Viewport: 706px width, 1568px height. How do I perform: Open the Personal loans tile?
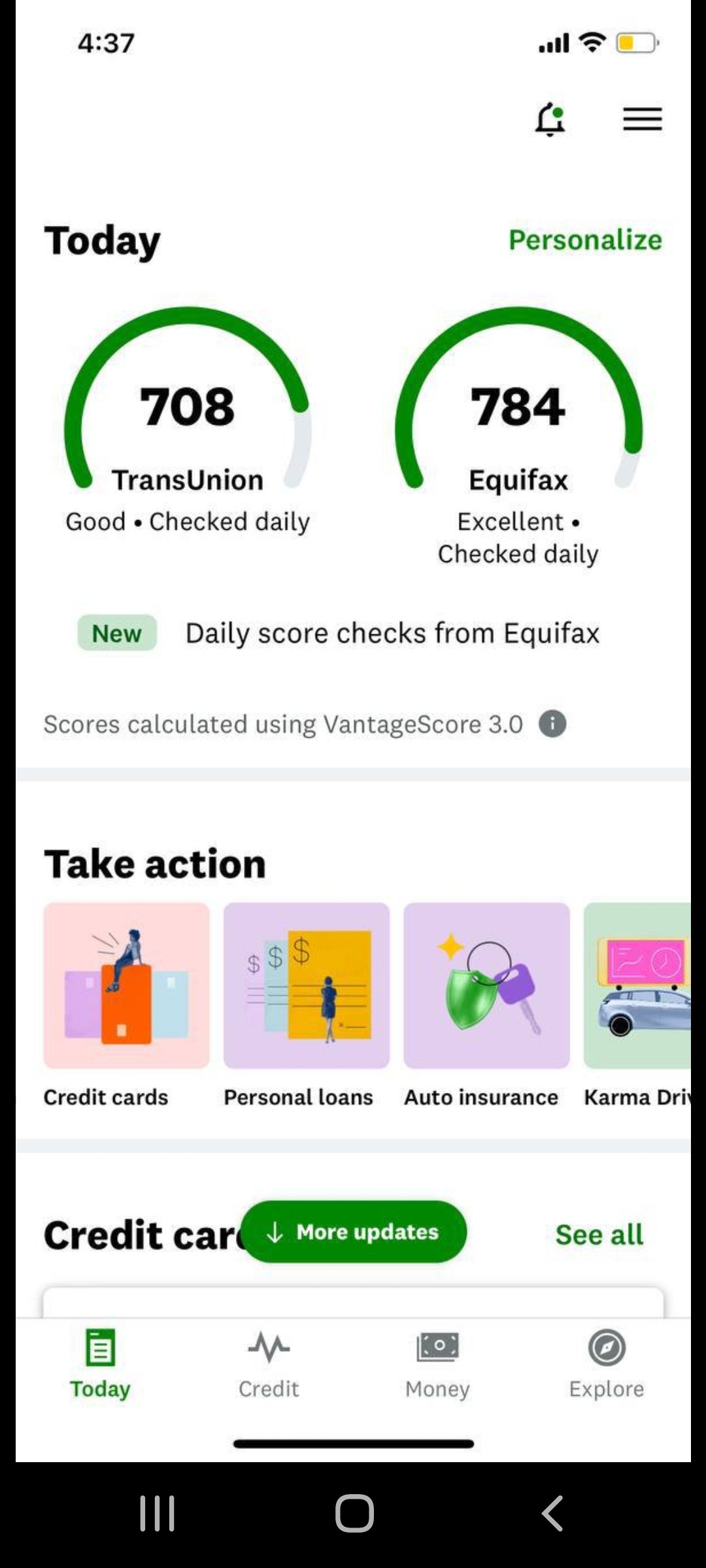tap(306, 987)
